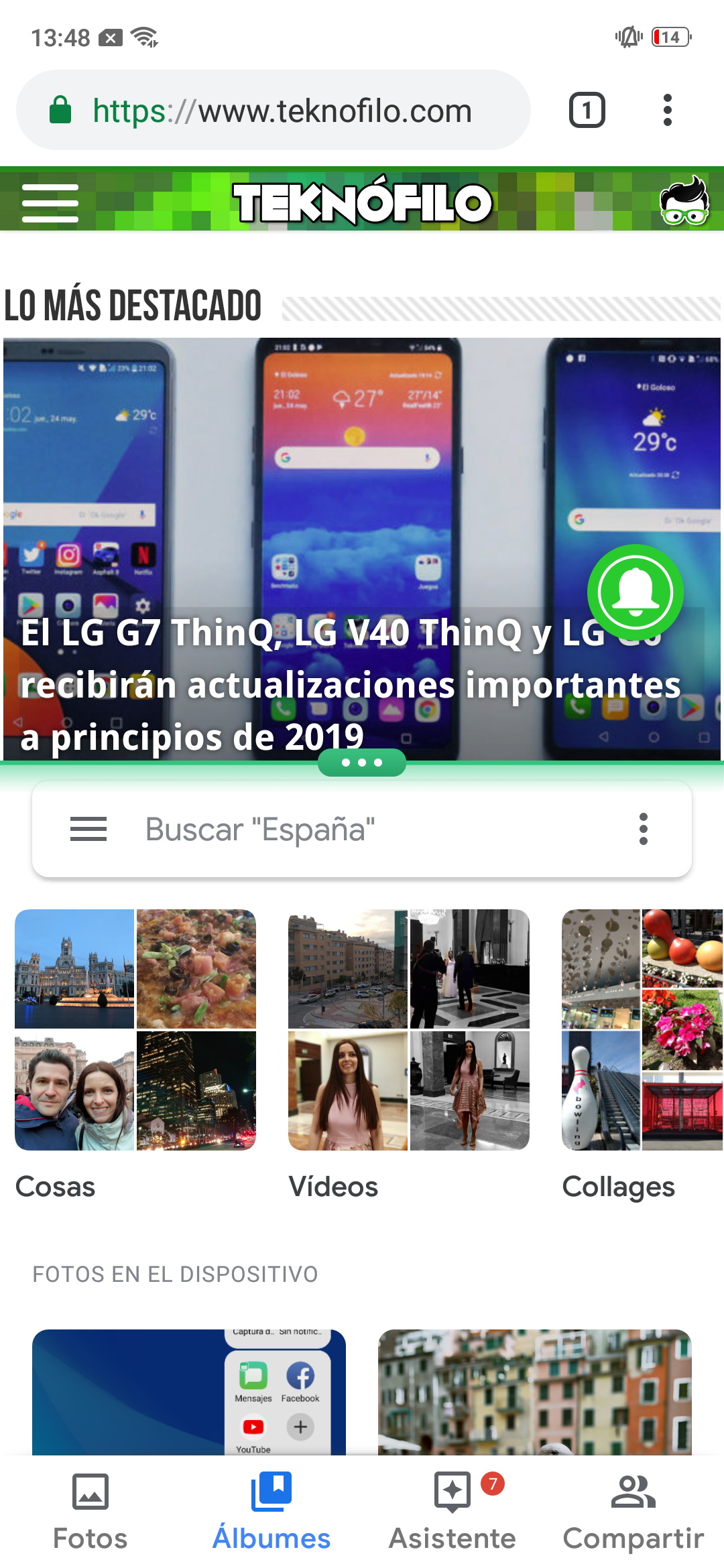Tap the Buscar "España" search field
Viewport: 724px width, 1568px height.
[x=362, y=830]
